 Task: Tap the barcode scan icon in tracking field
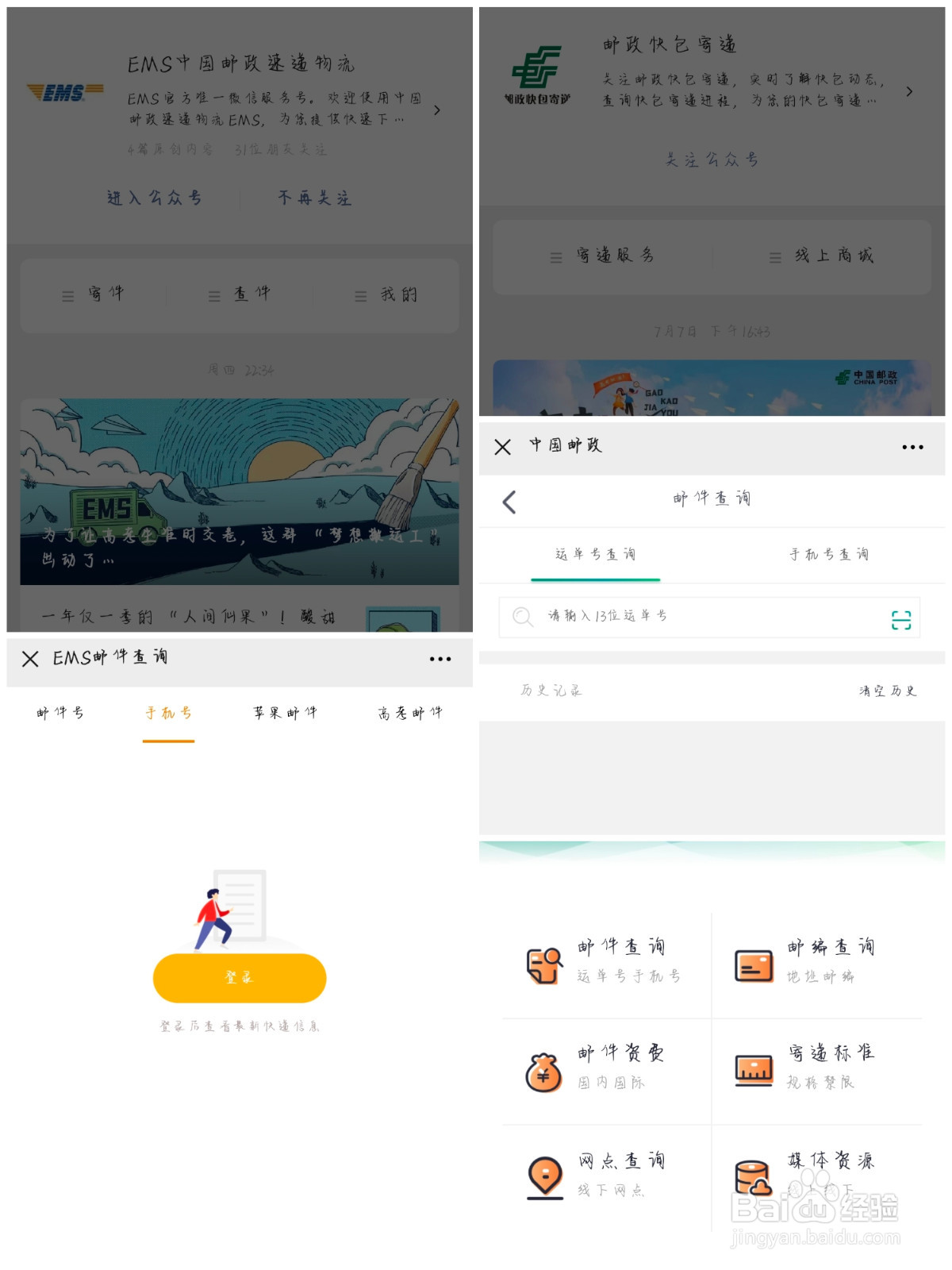(901, 617)
